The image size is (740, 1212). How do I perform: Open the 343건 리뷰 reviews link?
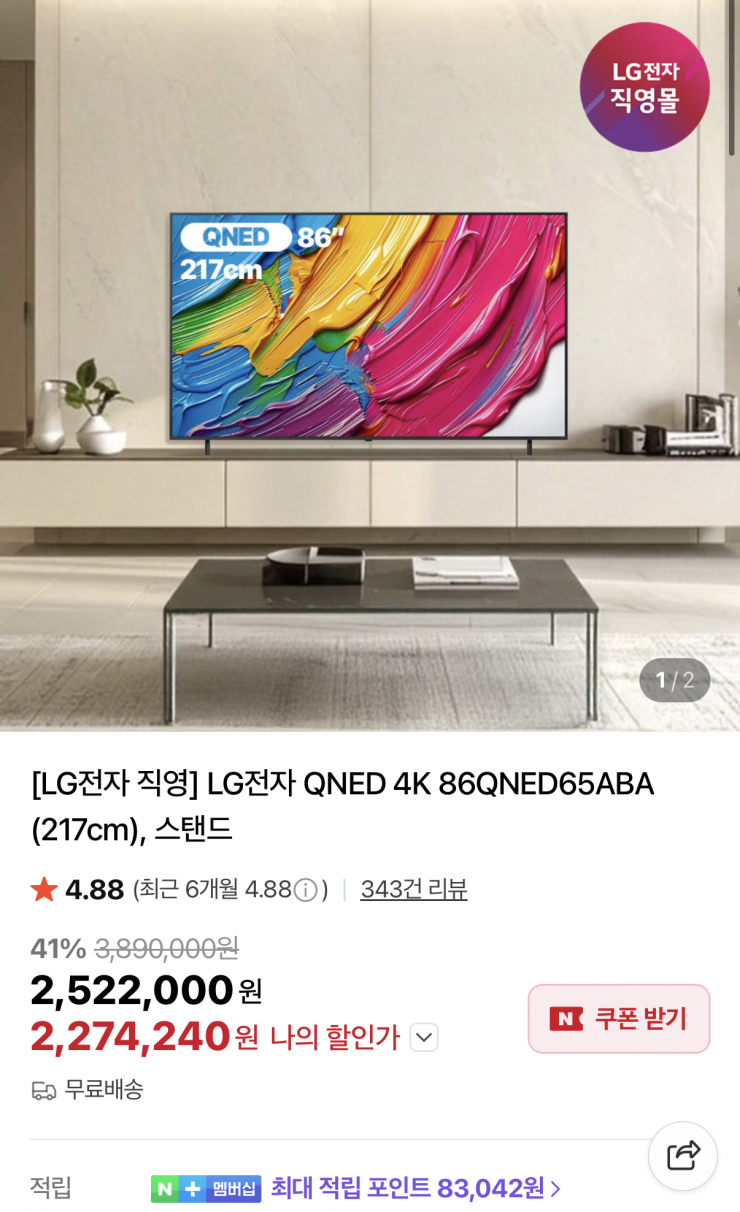click(x=414, y=889)
